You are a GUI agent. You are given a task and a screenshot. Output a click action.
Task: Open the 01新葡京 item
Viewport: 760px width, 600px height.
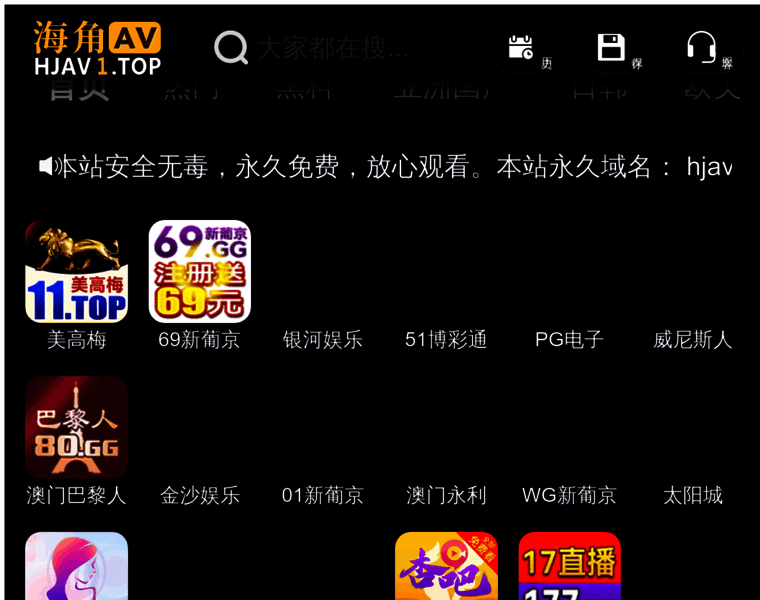coord(322,495)
